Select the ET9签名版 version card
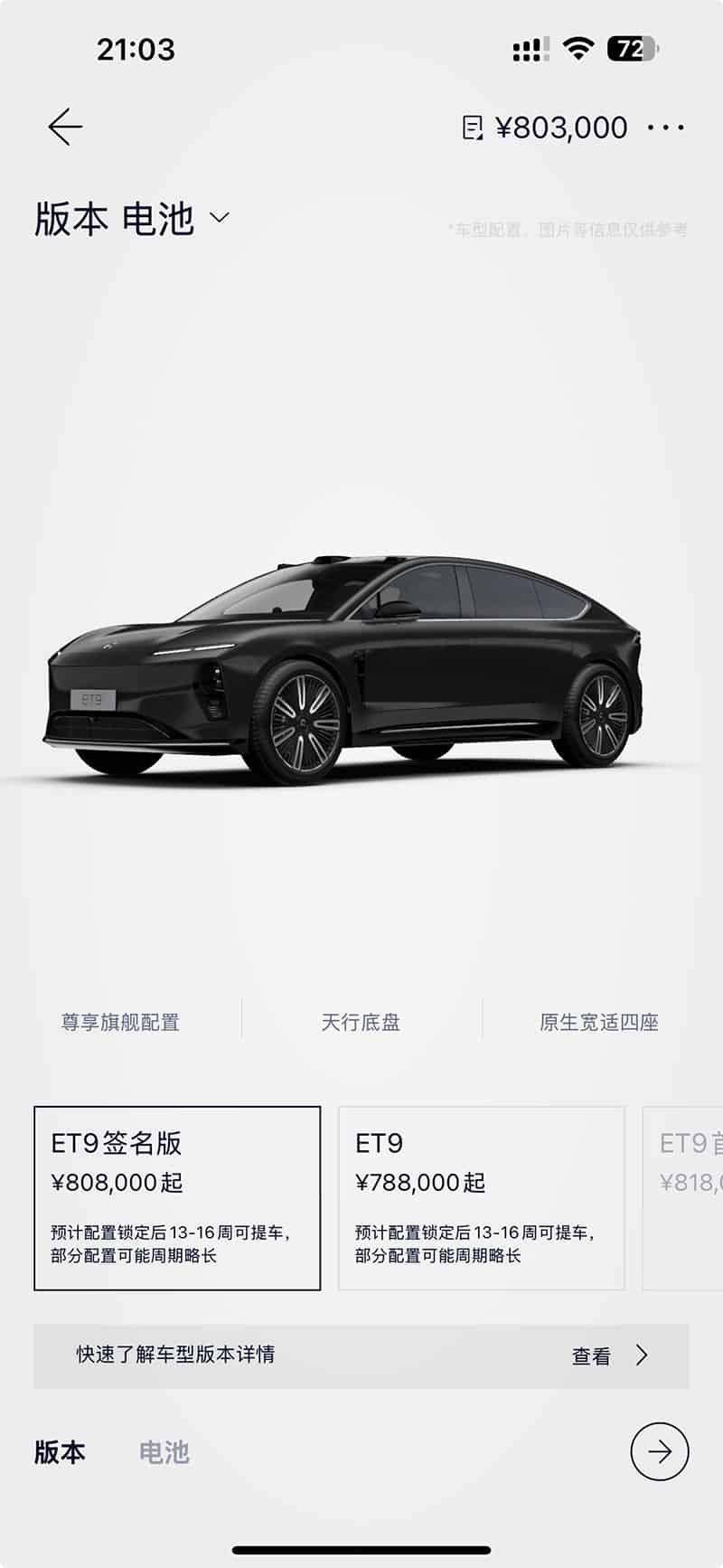 tap(177, 1197)
